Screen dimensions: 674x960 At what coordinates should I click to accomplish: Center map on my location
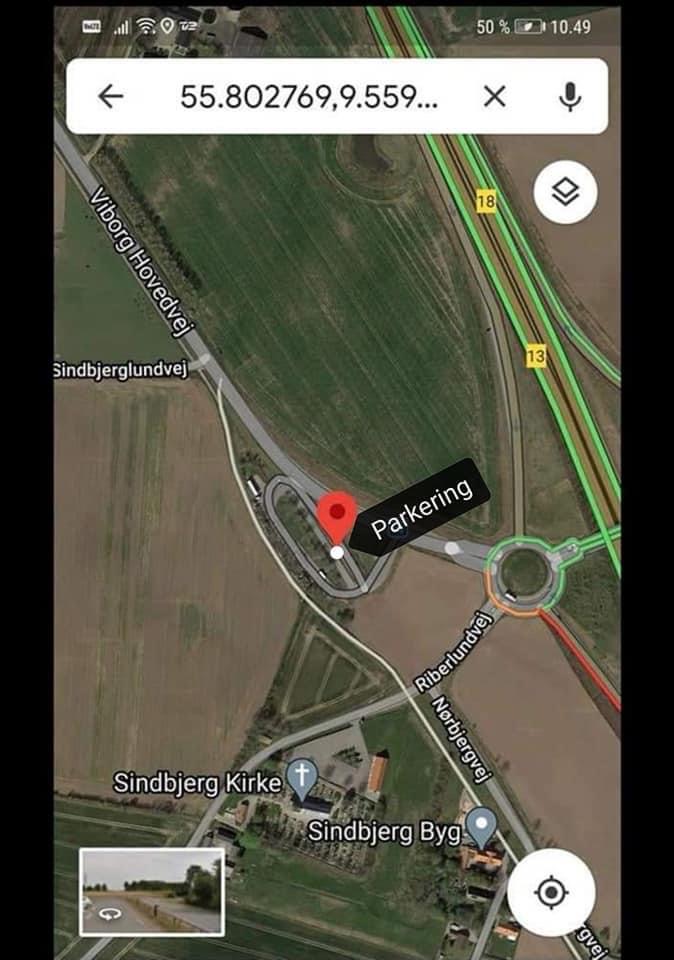point(551,892)
